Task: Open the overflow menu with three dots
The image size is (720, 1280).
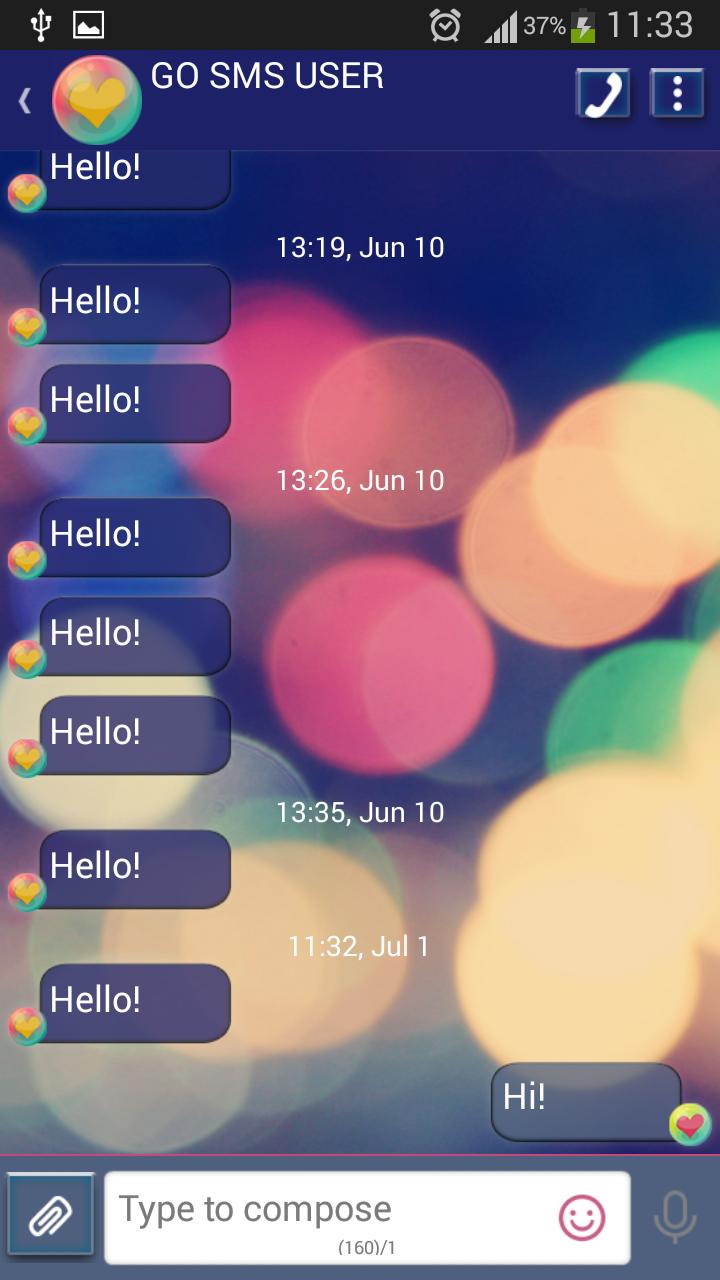Action: [678, 94]
